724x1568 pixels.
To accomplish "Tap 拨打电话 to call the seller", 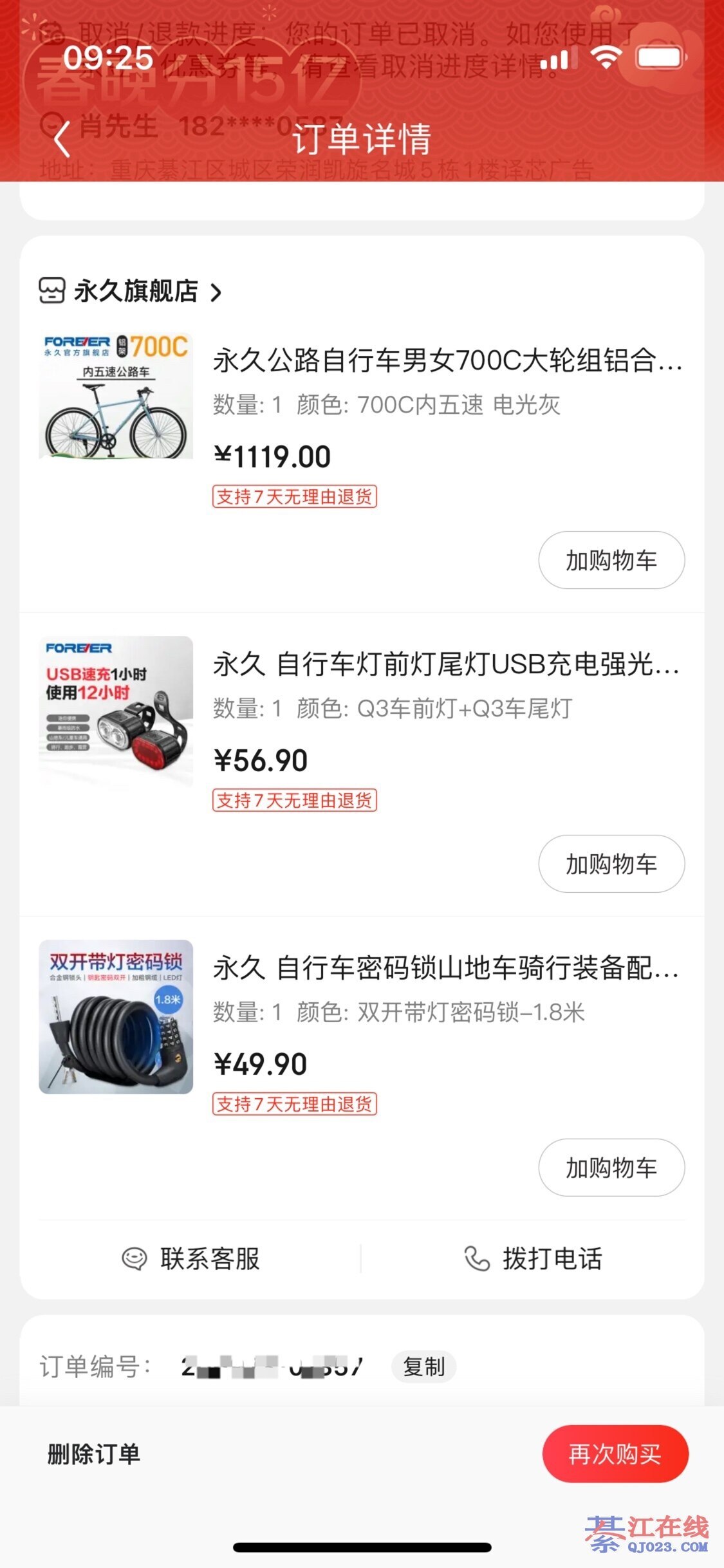I will click(x=533, y=1258).
